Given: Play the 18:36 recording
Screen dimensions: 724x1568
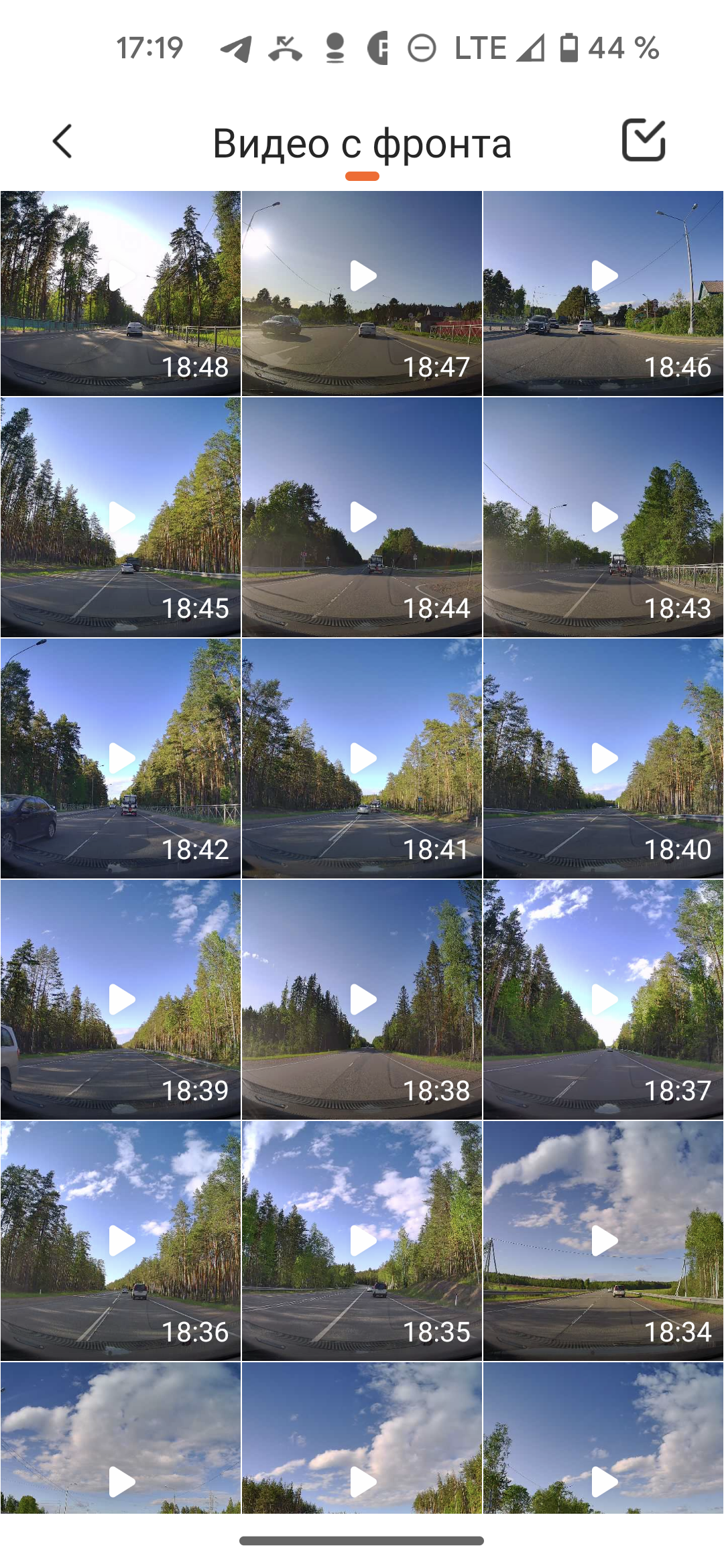Looking at the screenshot, I should (x=121, y=1241).
